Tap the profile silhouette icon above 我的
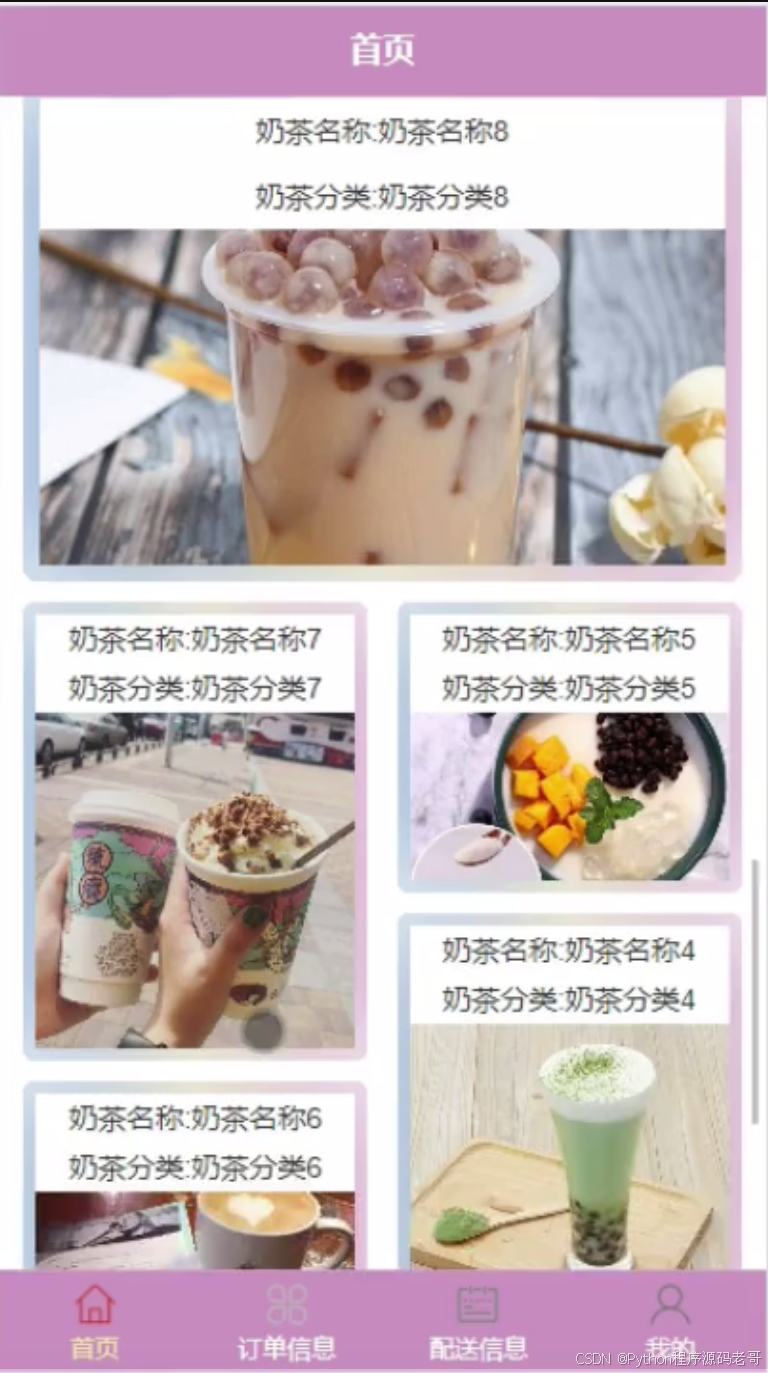Image resolution: width=768 pixels, height=1373 pixels. (x=668, y=1303)
